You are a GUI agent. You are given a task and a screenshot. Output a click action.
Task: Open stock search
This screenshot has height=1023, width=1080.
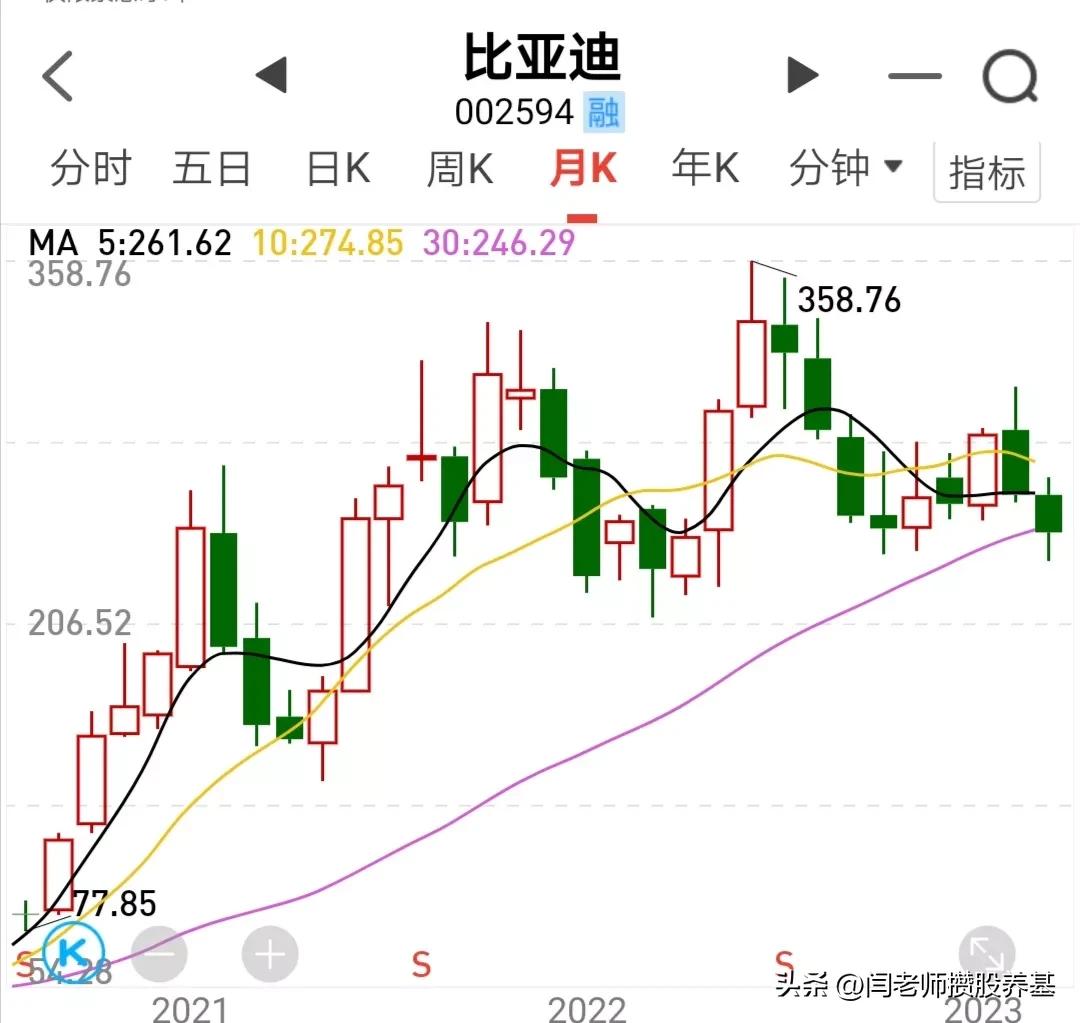(1010, 76)
